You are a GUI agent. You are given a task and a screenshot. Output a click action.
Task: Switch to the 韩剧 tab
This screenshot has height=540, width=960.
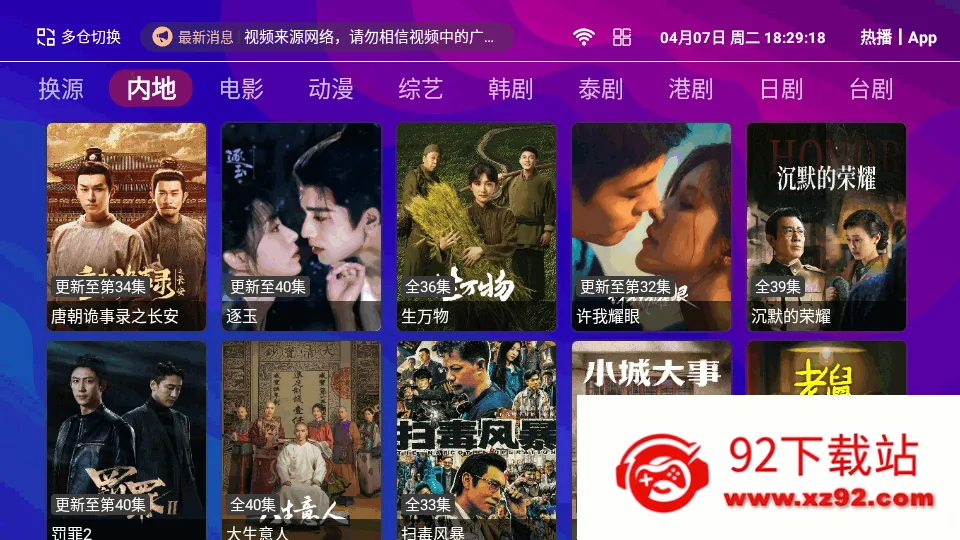pos(511,89)
